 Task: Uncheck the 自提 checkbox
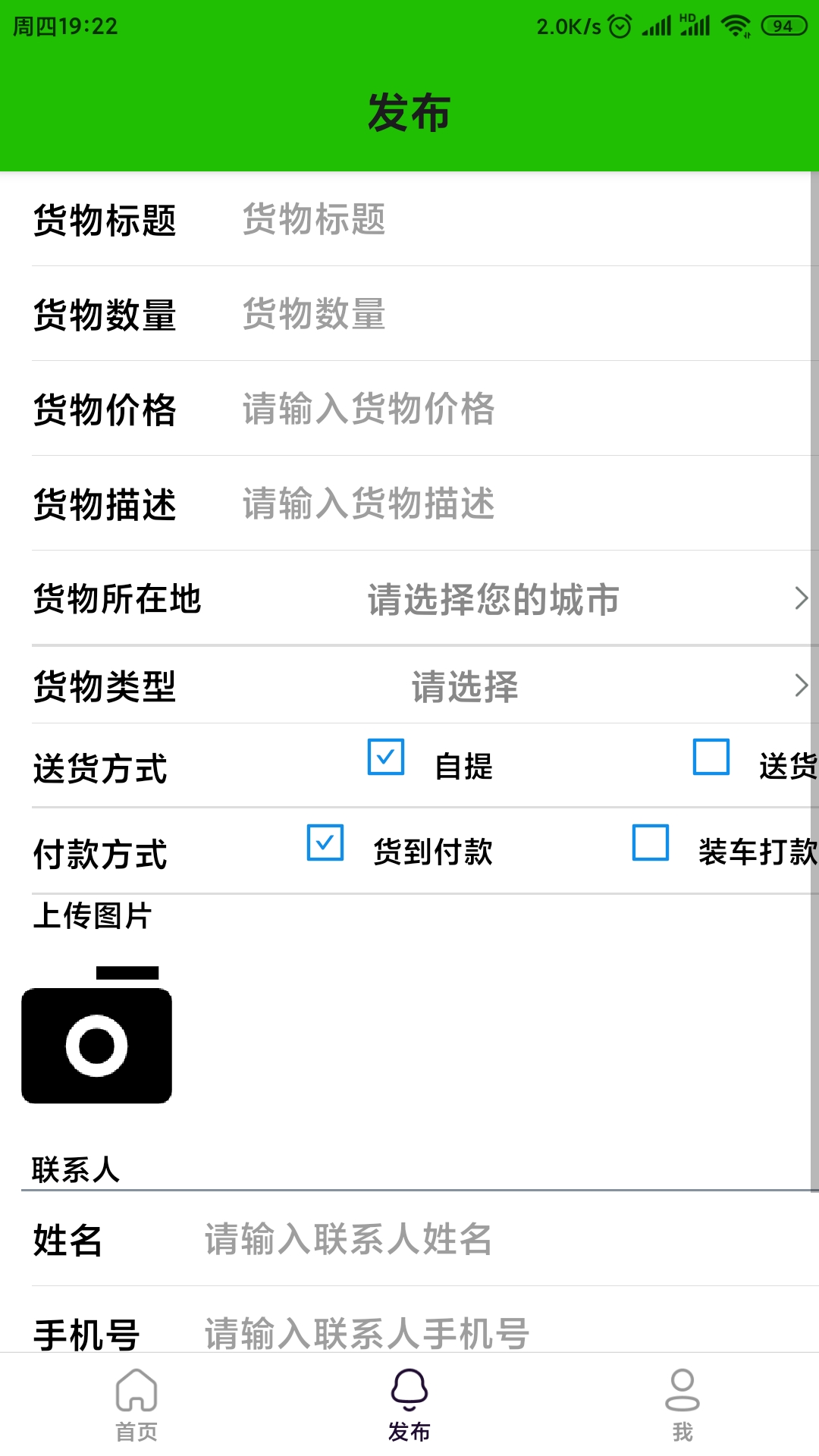(x=386, y=757)
